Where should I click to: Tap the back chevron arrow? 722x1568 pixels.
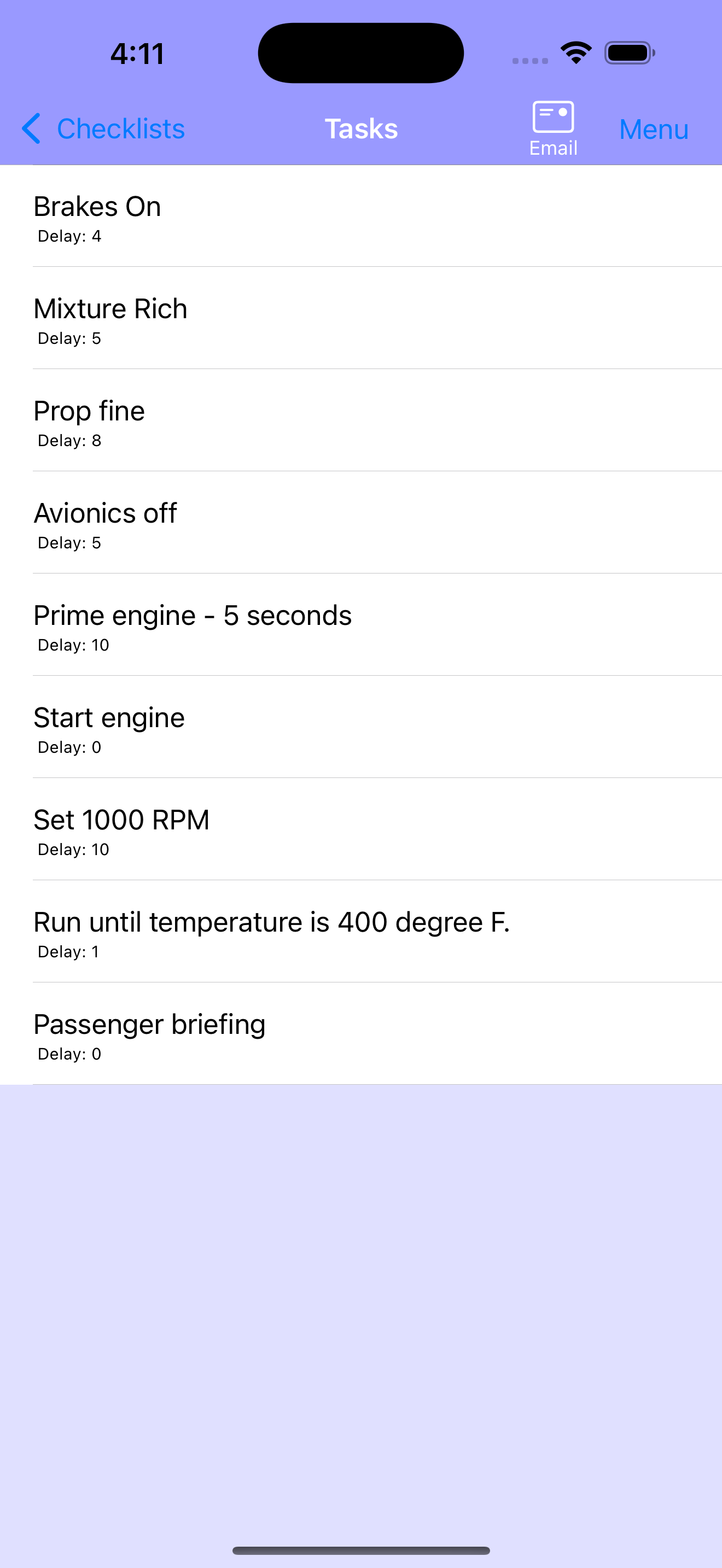point(31,128)
